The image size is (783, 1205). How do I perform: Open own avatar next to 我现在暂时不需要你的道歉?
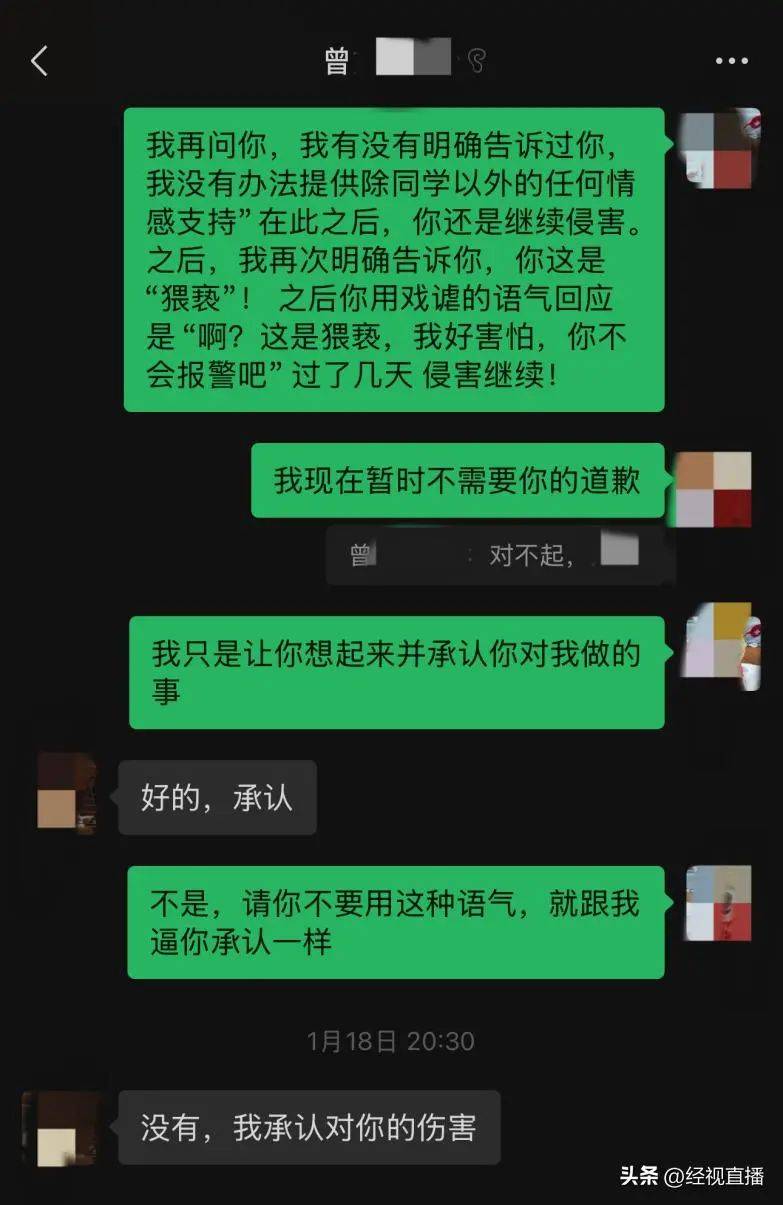(x=714, y=489)
